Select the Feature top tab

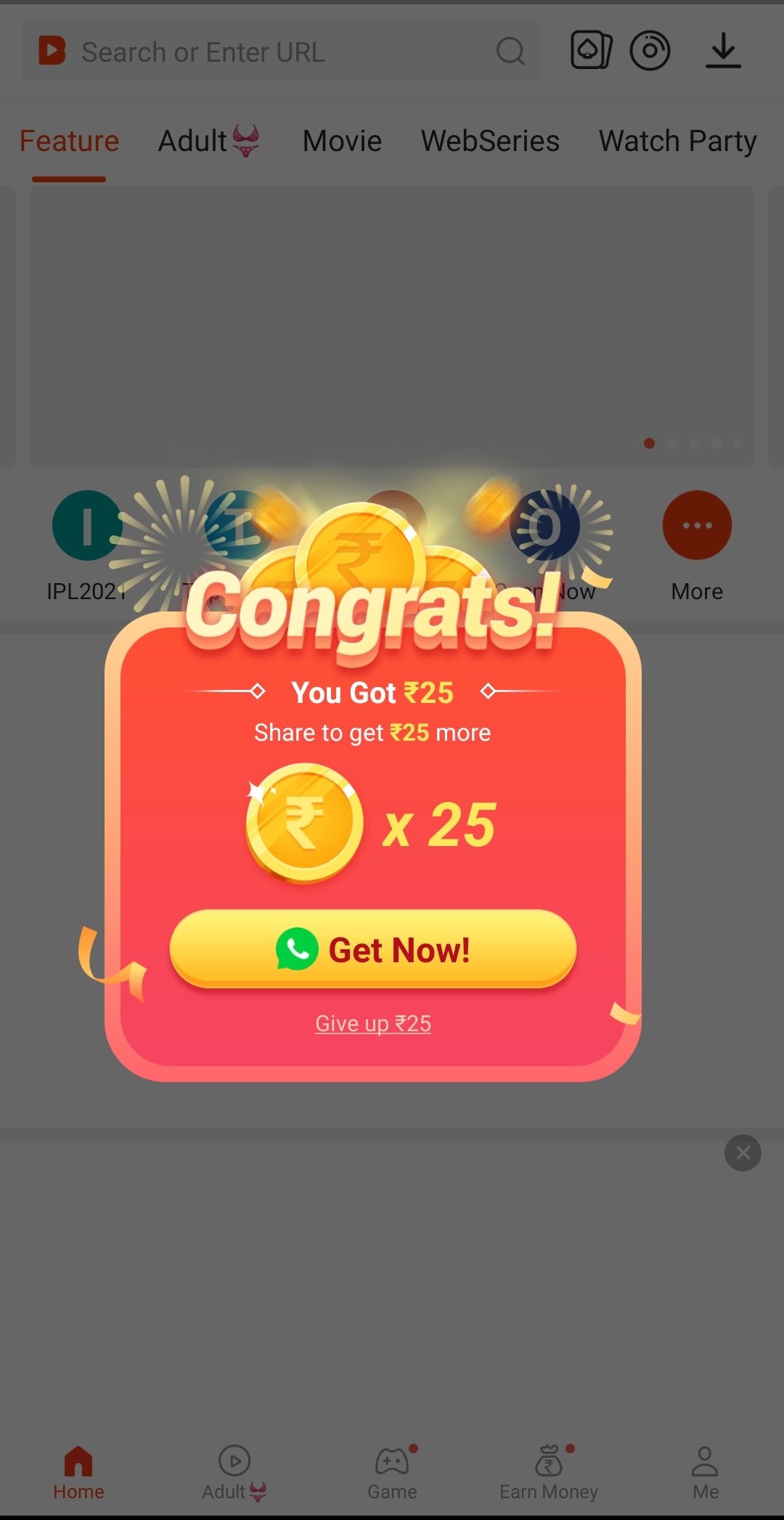[69, 141]
